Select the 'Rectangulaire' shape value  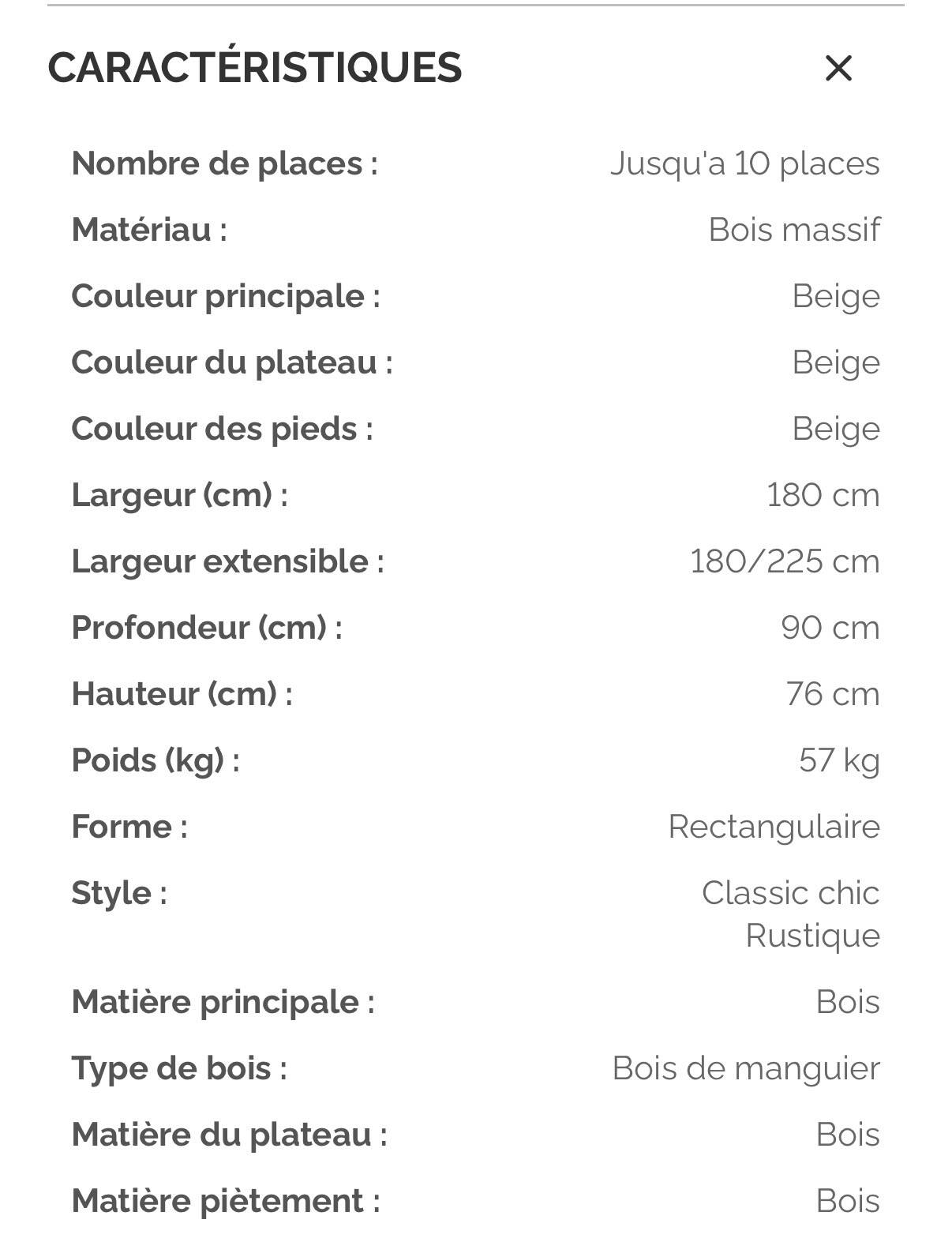(x=774, y=827)
